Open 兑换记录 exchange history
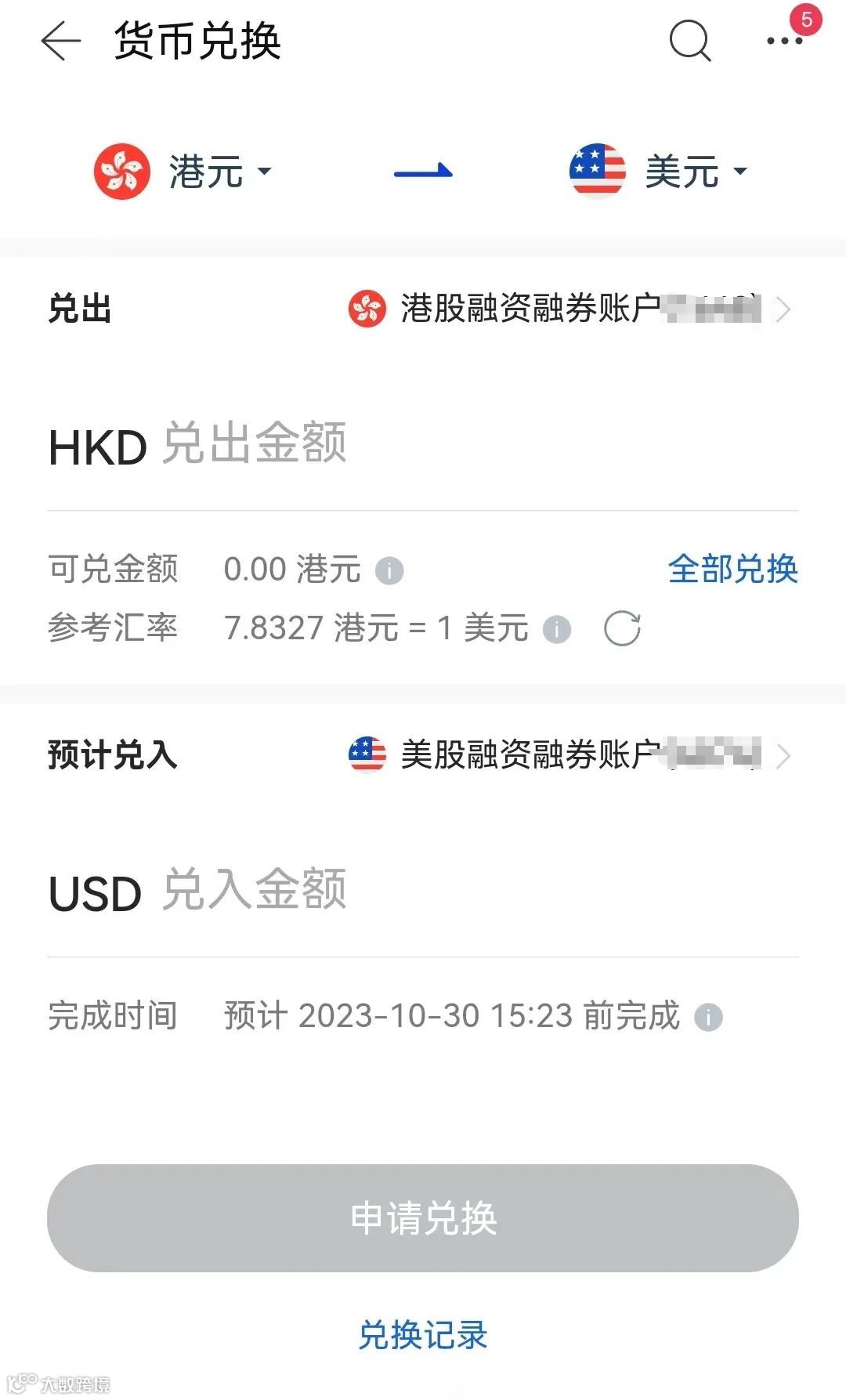Image resolution: width=846 pixels, height=1400 pixels. 423,1333
